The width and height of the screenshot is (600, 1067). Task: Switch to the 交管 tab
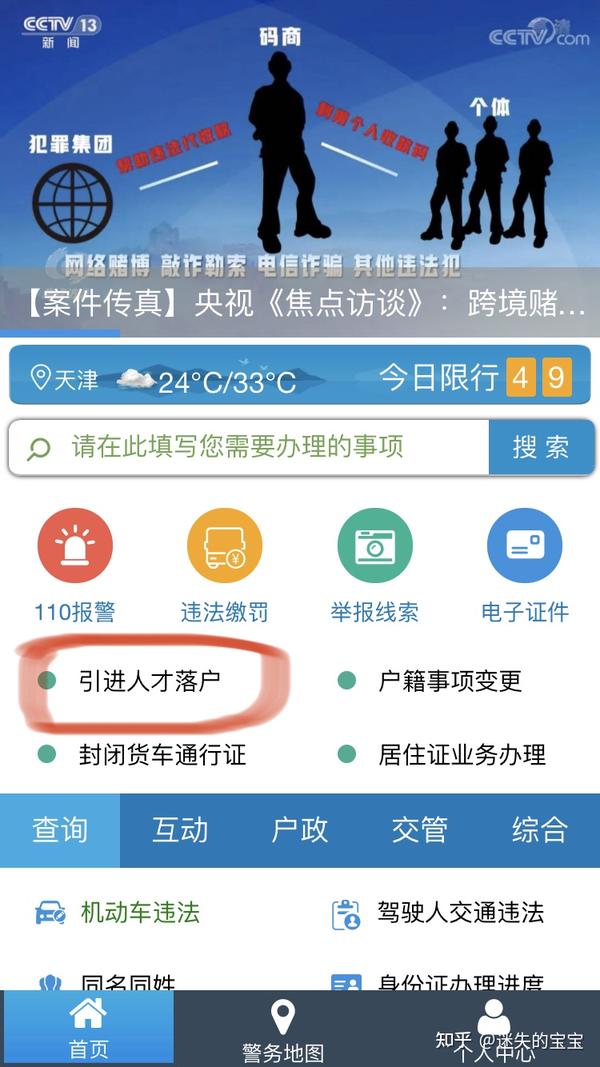coord(420,830)
